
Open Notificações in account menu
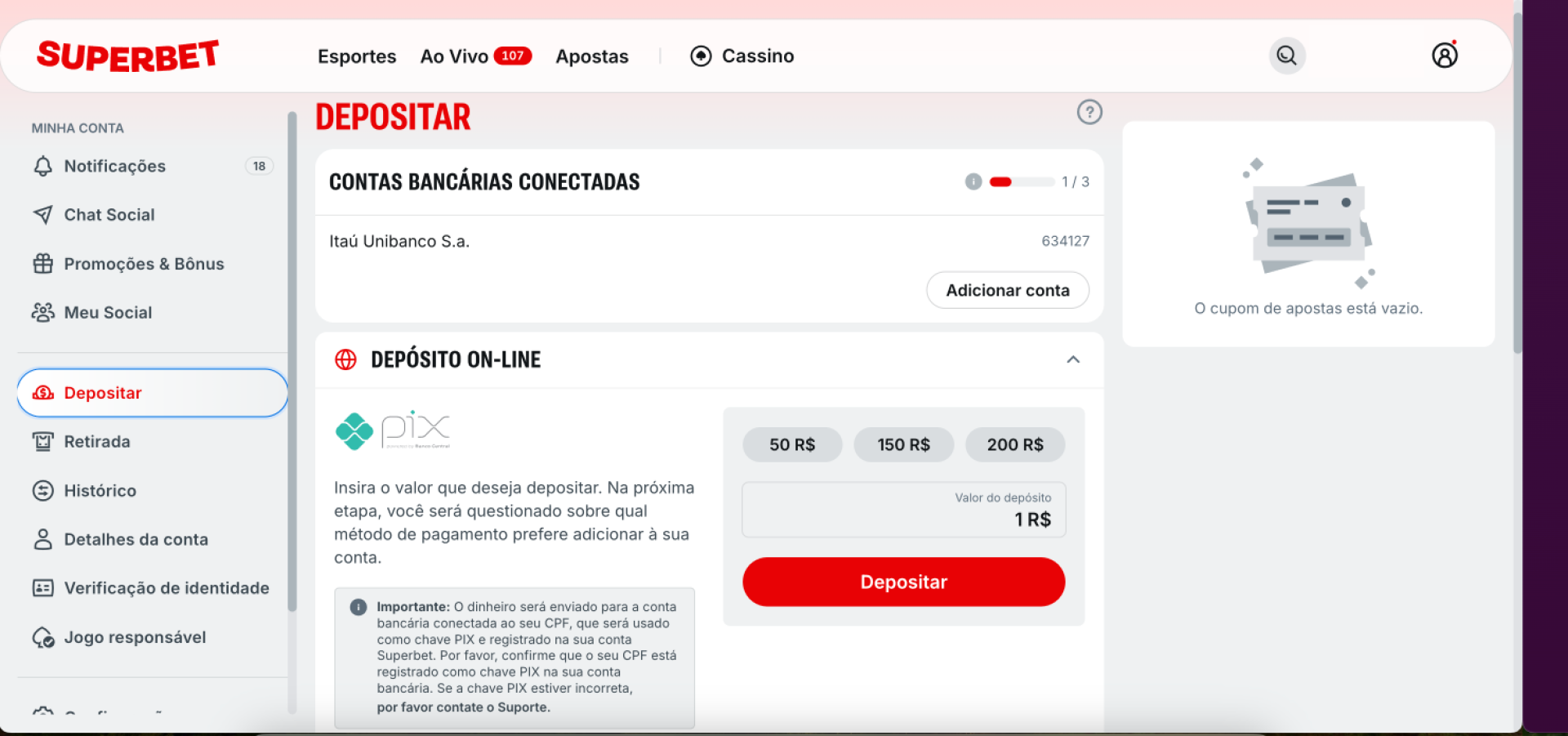point(114,167)
